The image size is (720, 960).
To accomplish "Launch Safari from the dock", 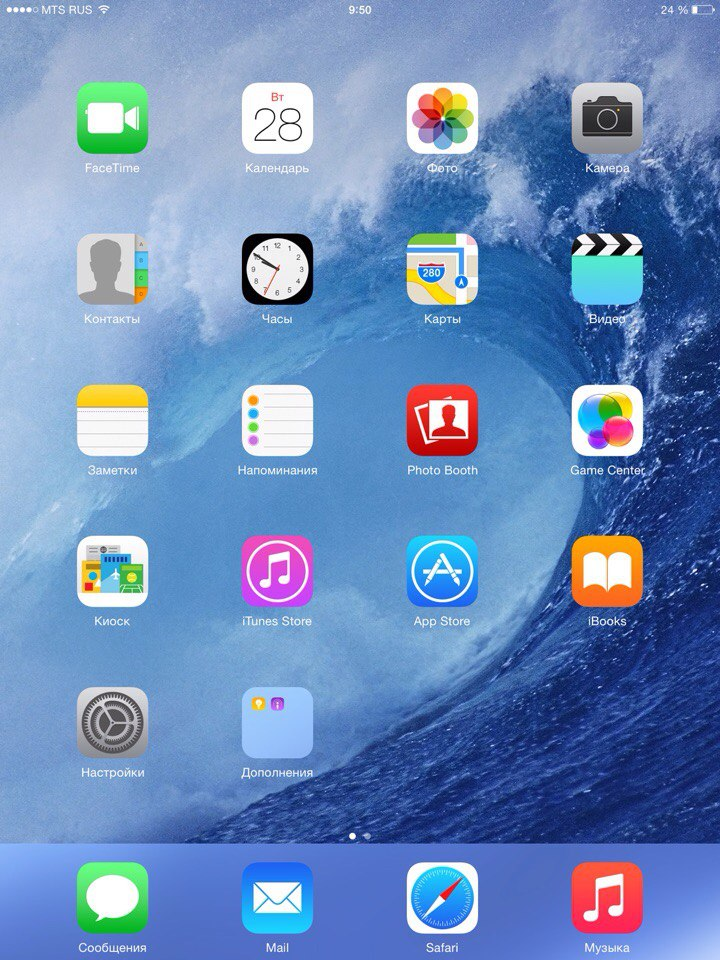I will click(x=442, y=898).
